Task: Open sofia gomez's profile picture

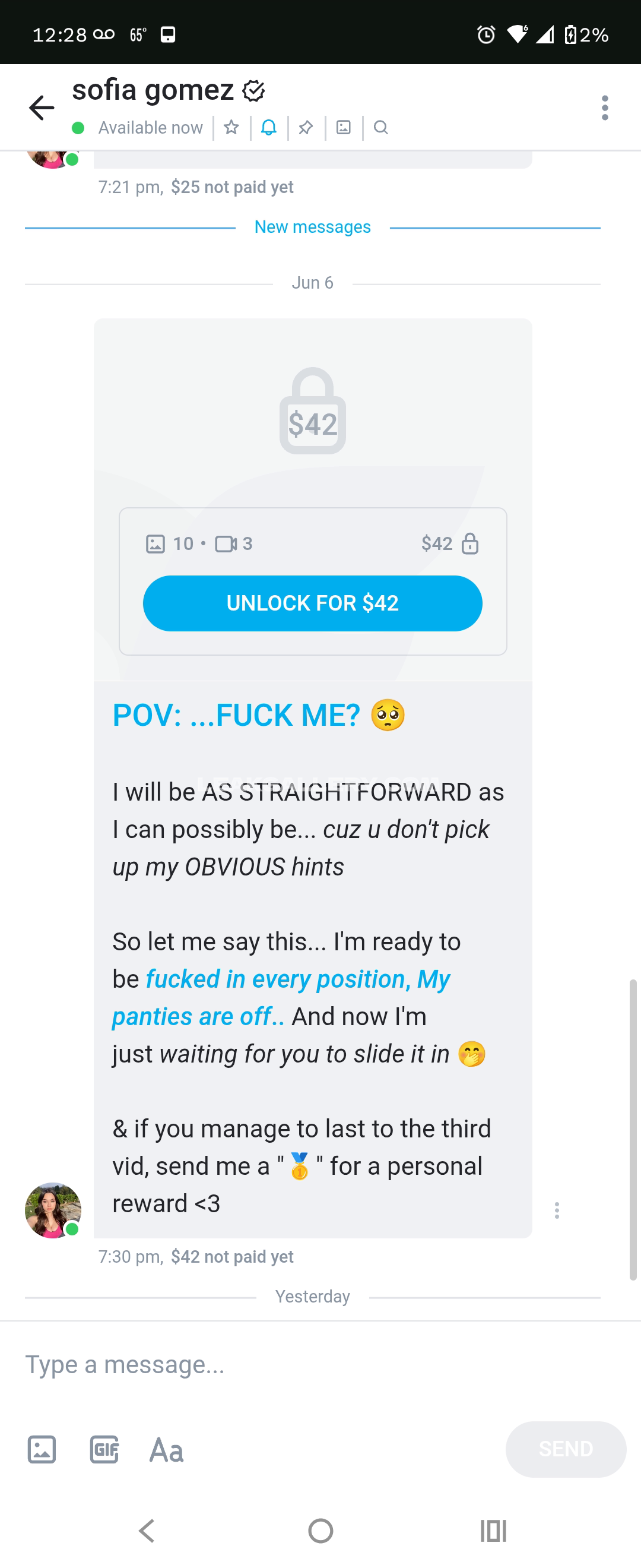Action: [x=53, y=1210]
